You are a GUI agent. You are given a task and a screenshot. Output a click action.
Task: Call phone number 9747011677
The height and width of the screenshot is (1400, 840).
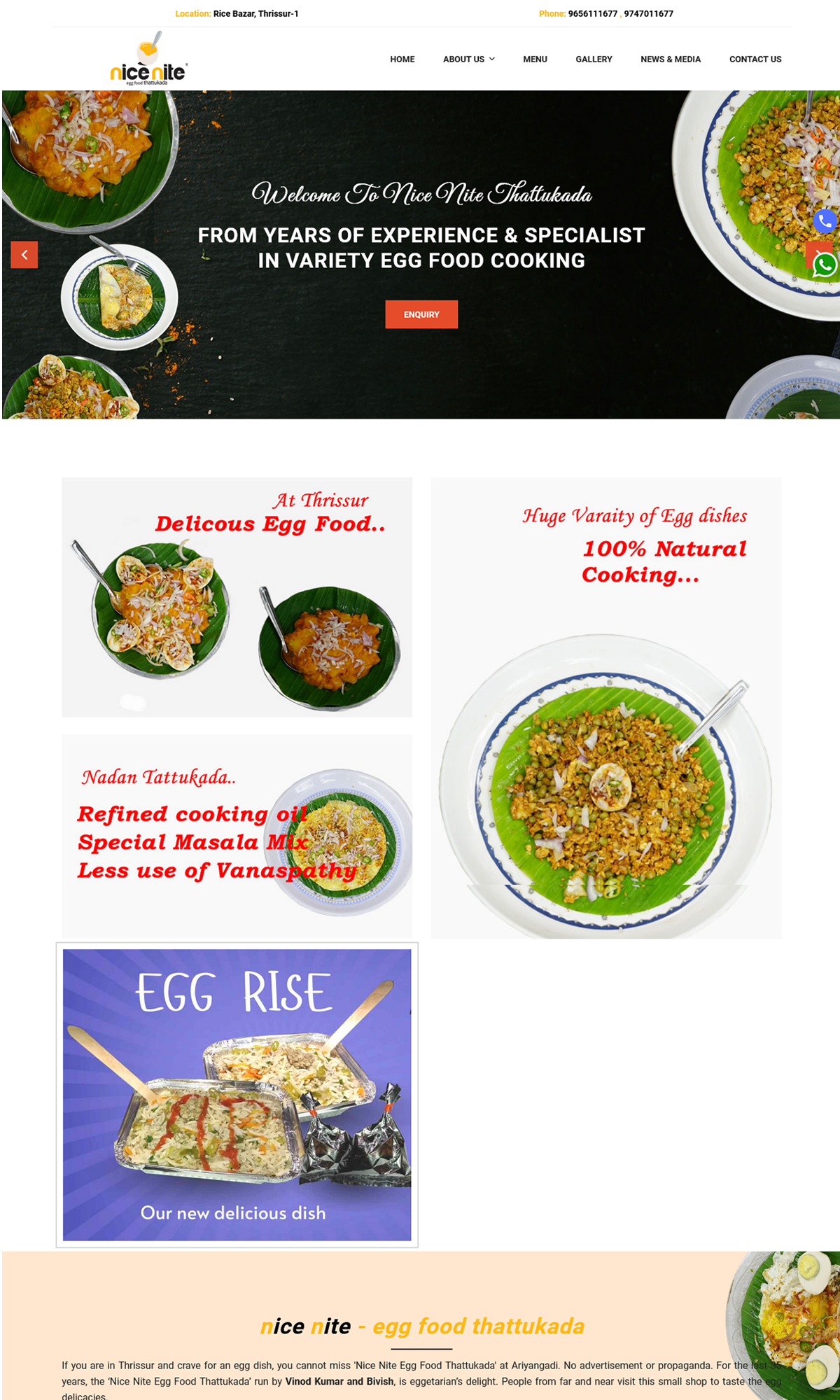(x=649, y=14)
